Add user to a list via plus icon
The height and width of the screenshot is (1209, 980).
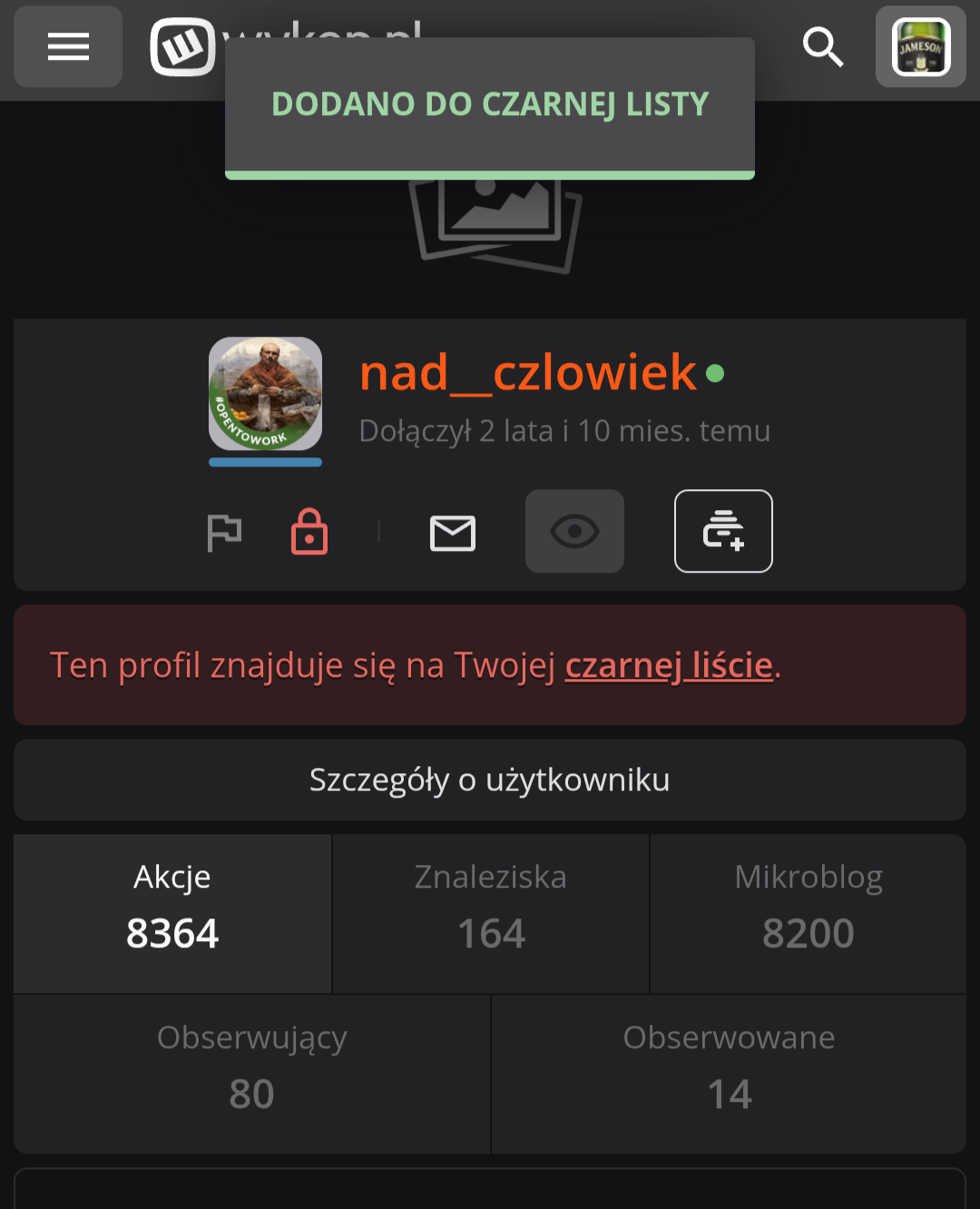(x=723, y=532)
